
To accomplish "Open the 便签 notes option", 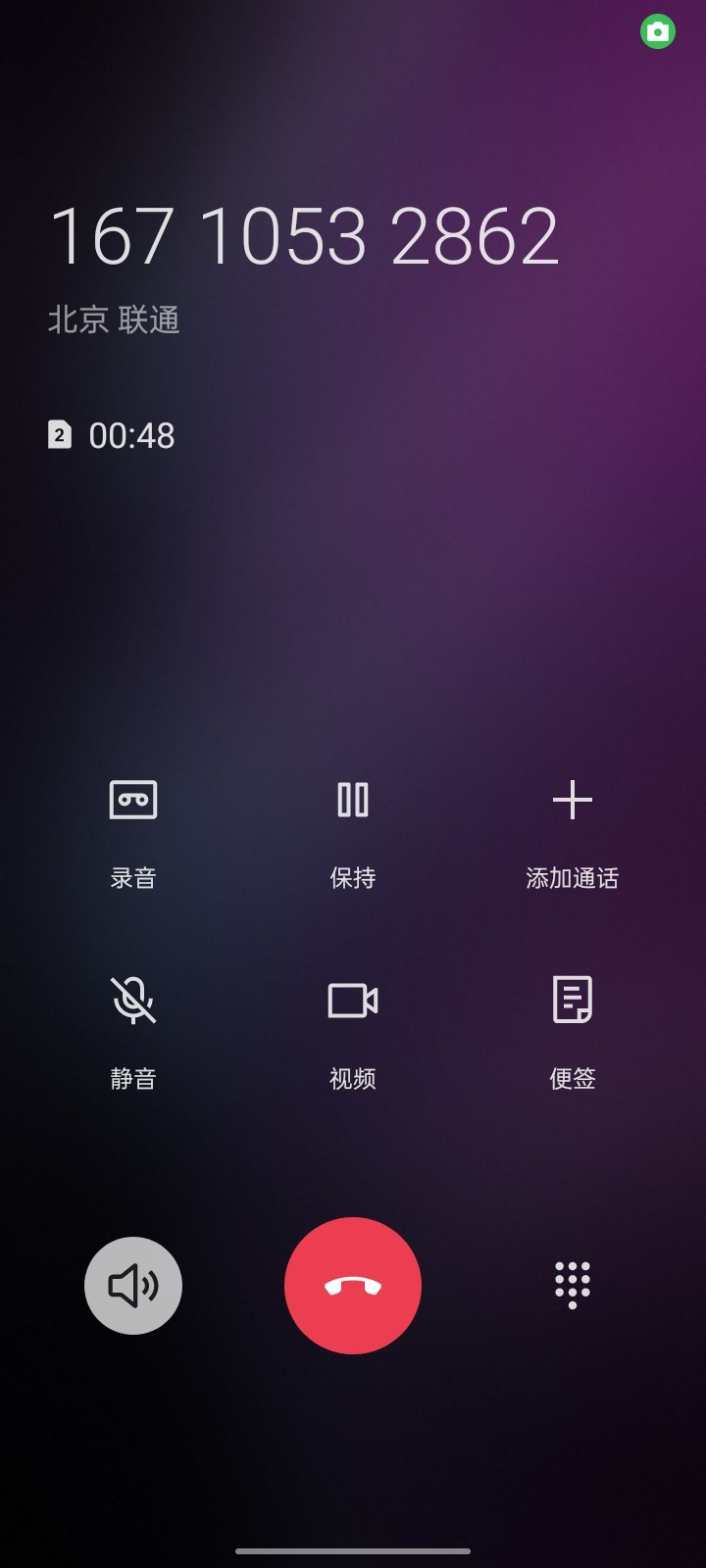I will pos(573,1032).
